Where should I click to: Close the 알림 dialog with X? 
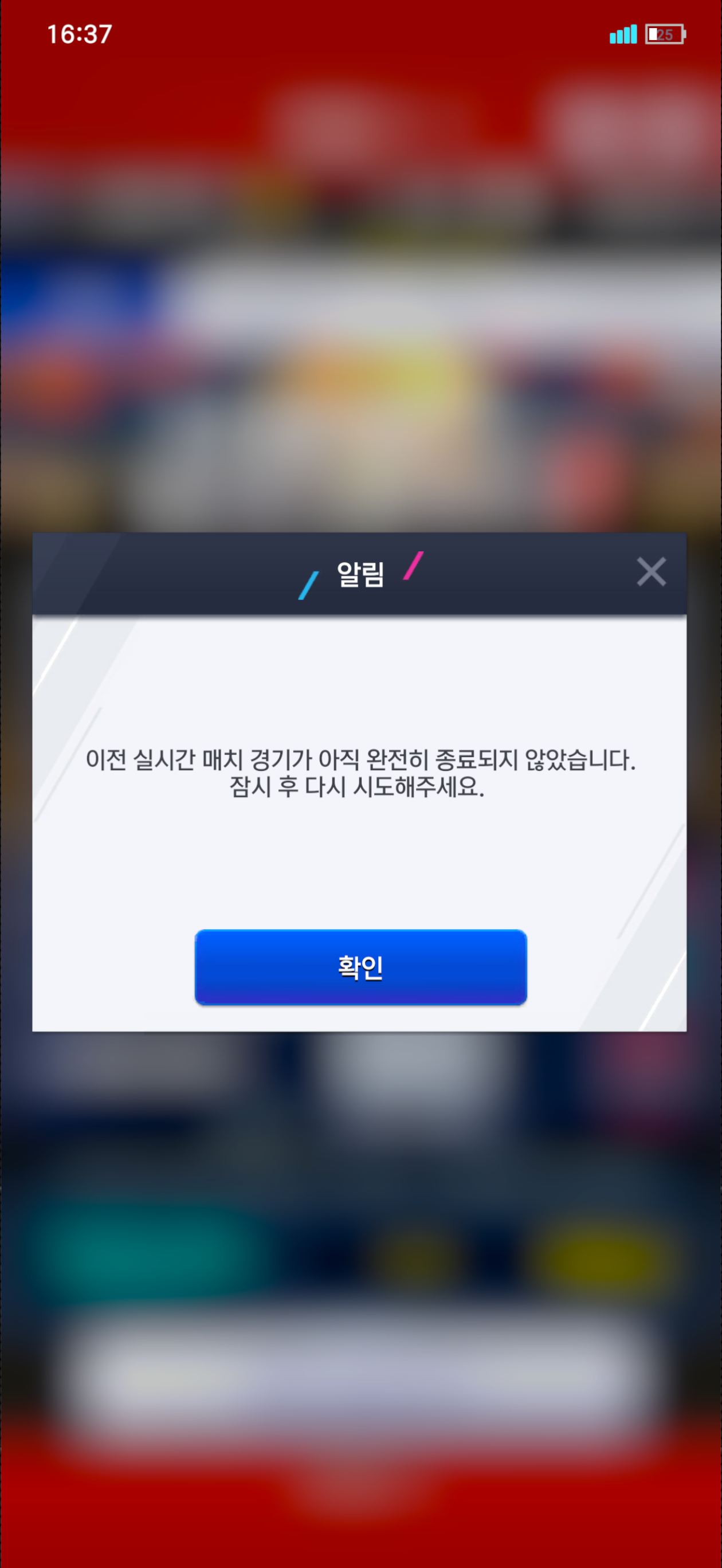(651, 571)
